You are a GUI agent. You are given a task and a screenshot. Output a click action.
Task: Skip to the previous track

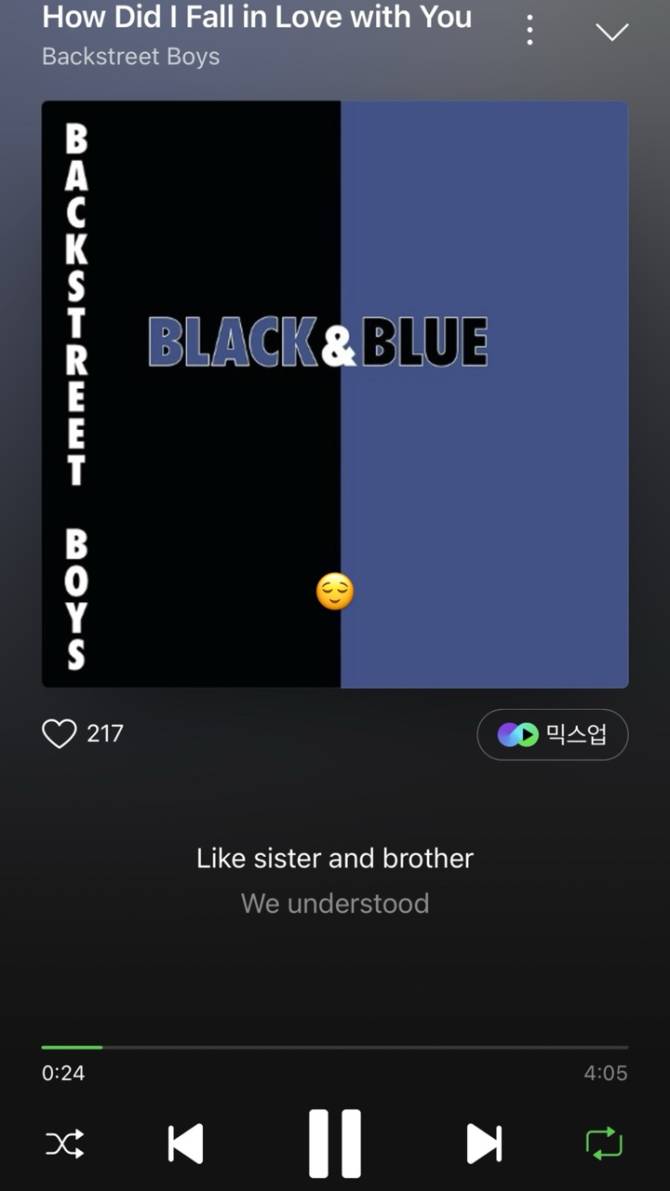186,1144
